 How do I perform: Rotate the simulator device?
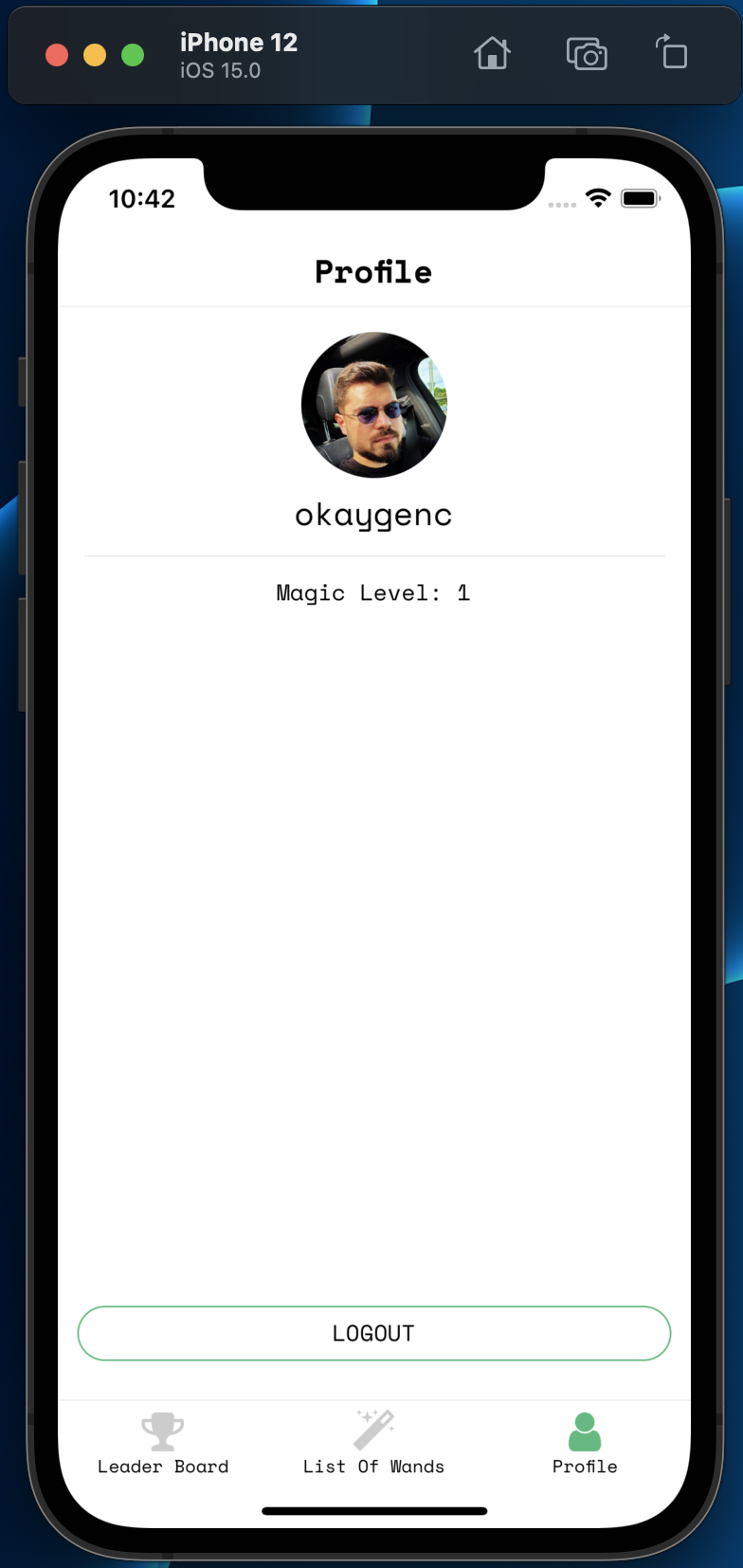[672, 52]
